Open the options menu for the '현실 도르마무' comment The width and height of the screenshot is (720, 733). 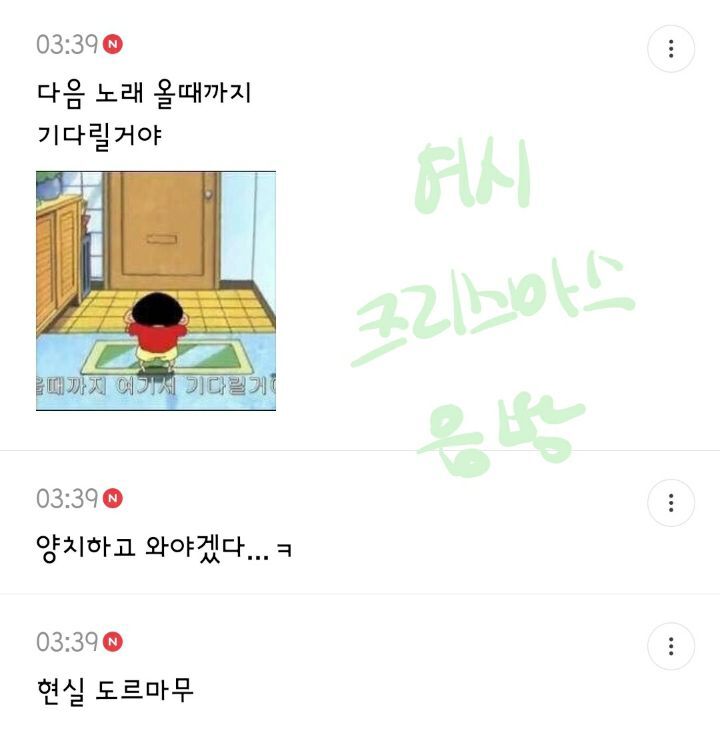pyautogui.click(x=670, y=646)
